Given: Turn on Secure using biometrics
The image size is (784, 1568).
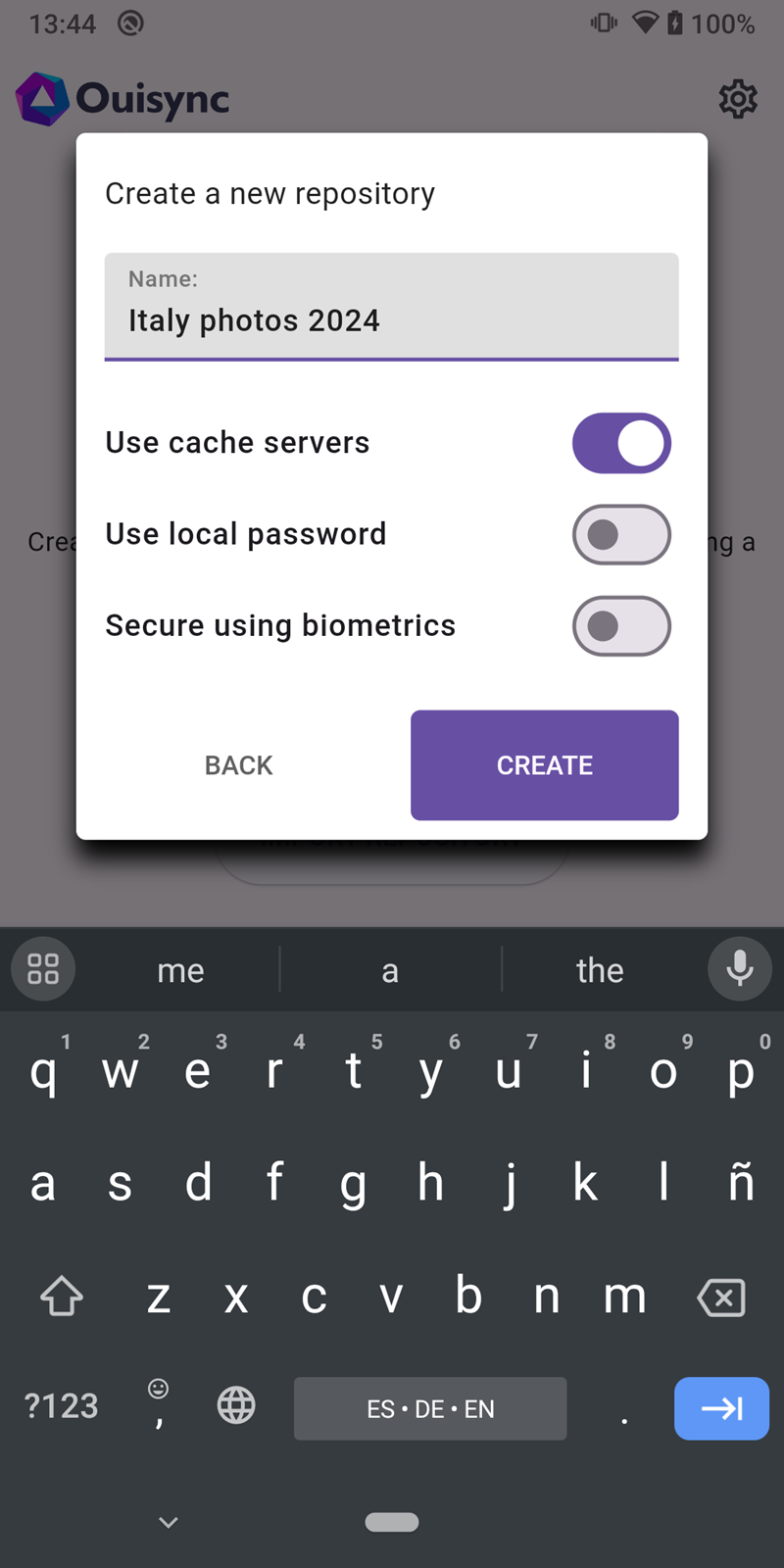Looking at the screenshot, I should point(621,625).
